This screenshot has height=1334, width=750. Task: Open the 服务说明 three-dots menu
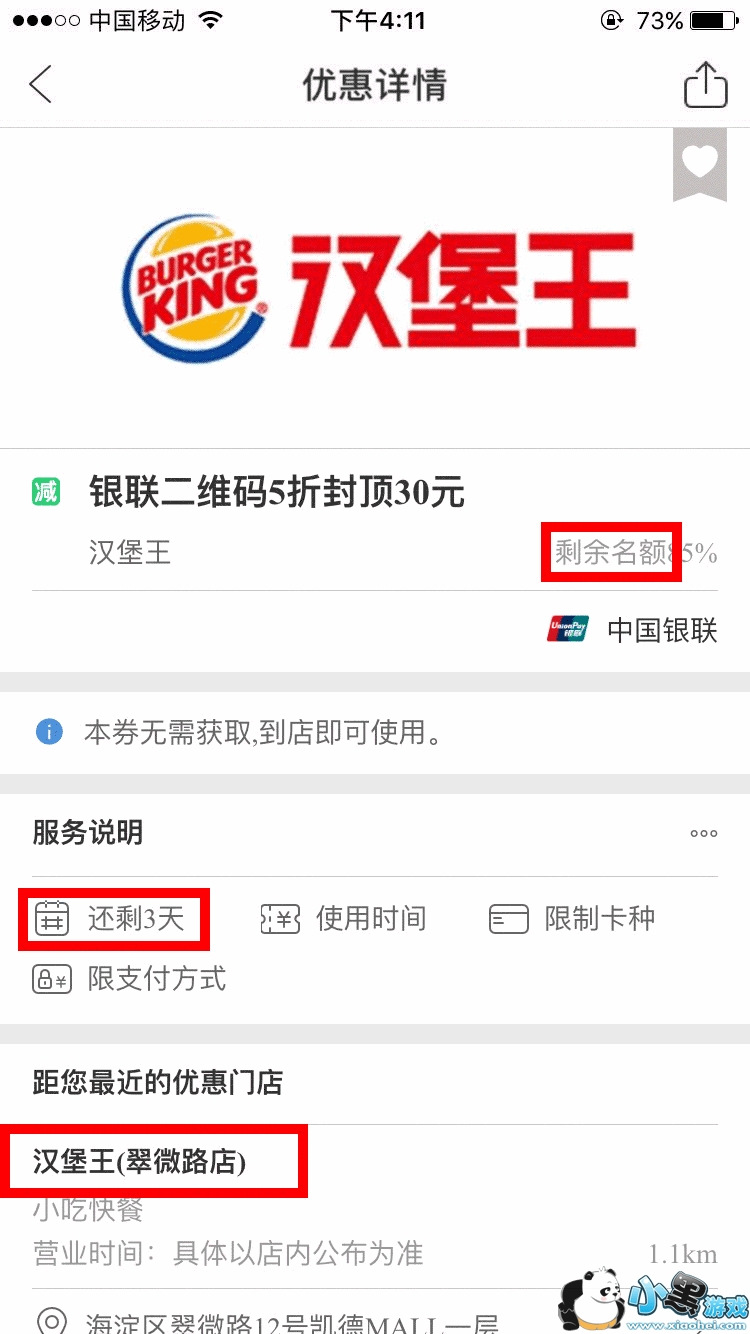tap(703, 833)
